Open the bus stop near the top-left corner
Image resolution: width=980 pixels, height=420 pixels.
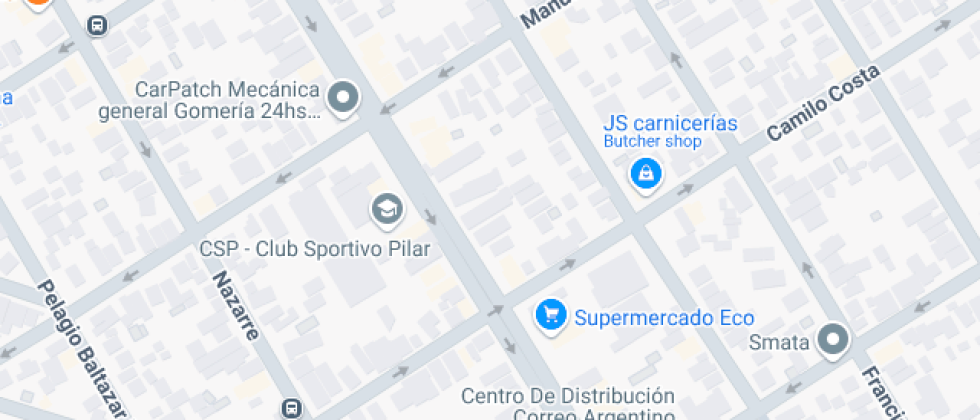click(x=97, y=26)
